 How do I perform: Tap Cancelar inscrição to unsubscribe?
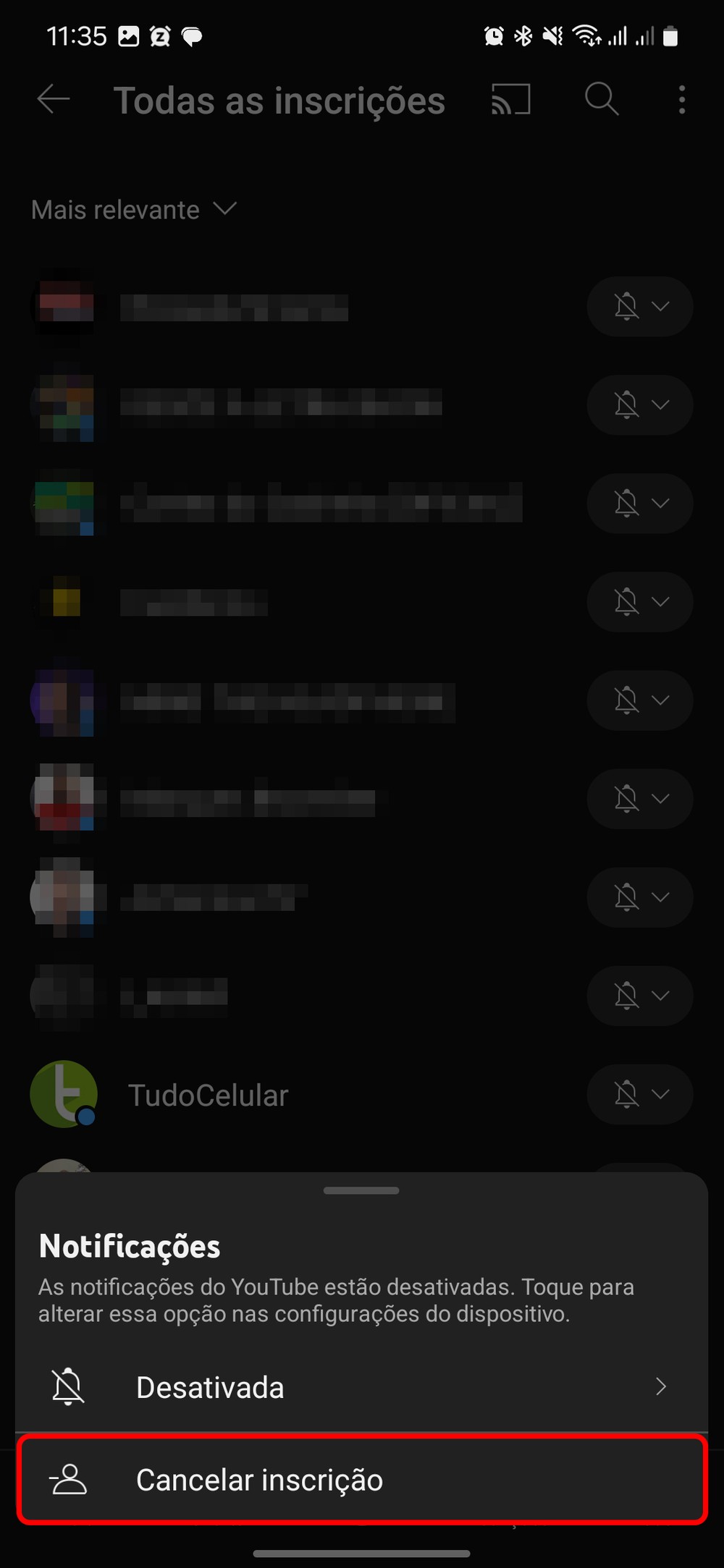361,1480
